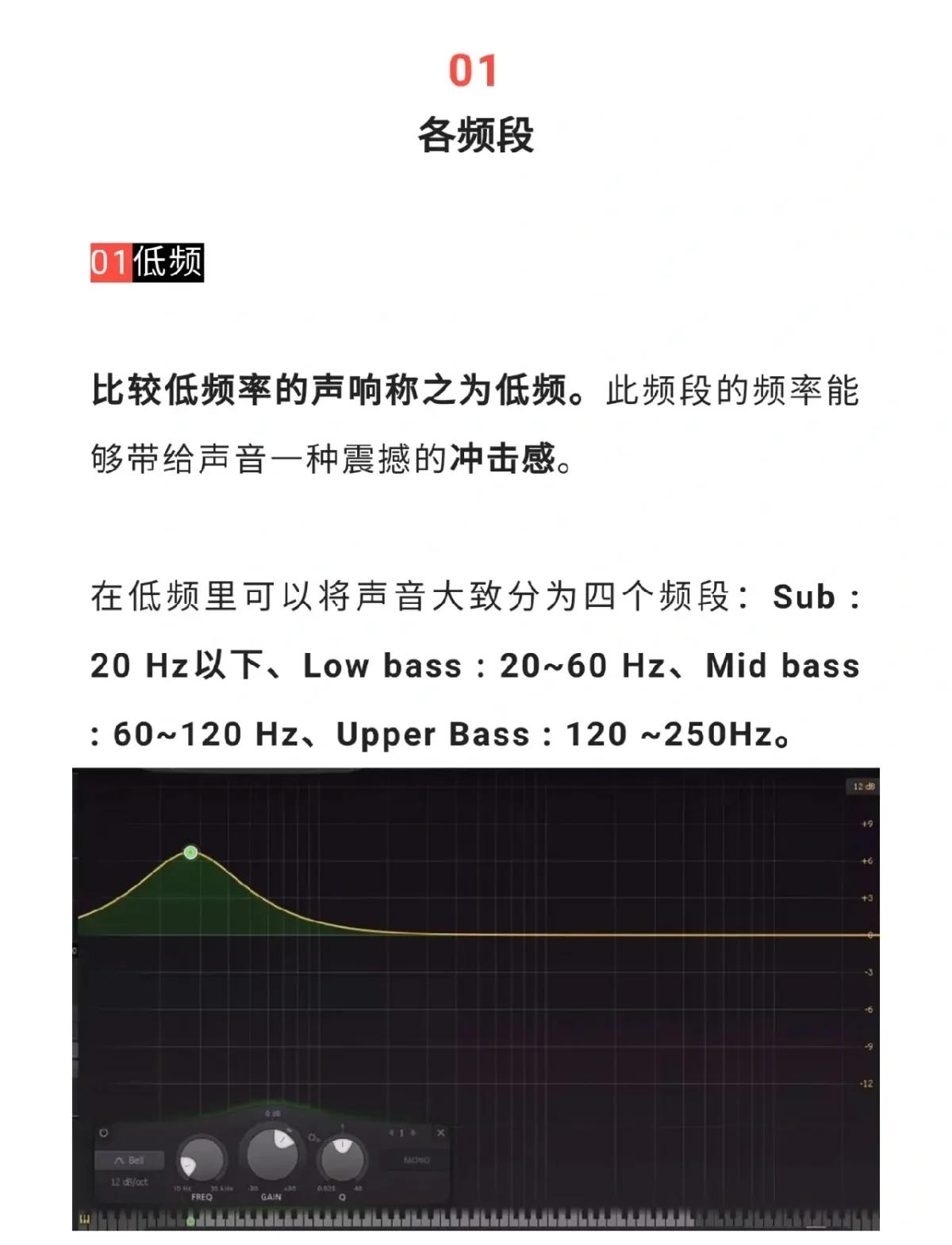The image size is (952, 1245).
Task: Close the band editing panel with X
Action: [440, 1131]
